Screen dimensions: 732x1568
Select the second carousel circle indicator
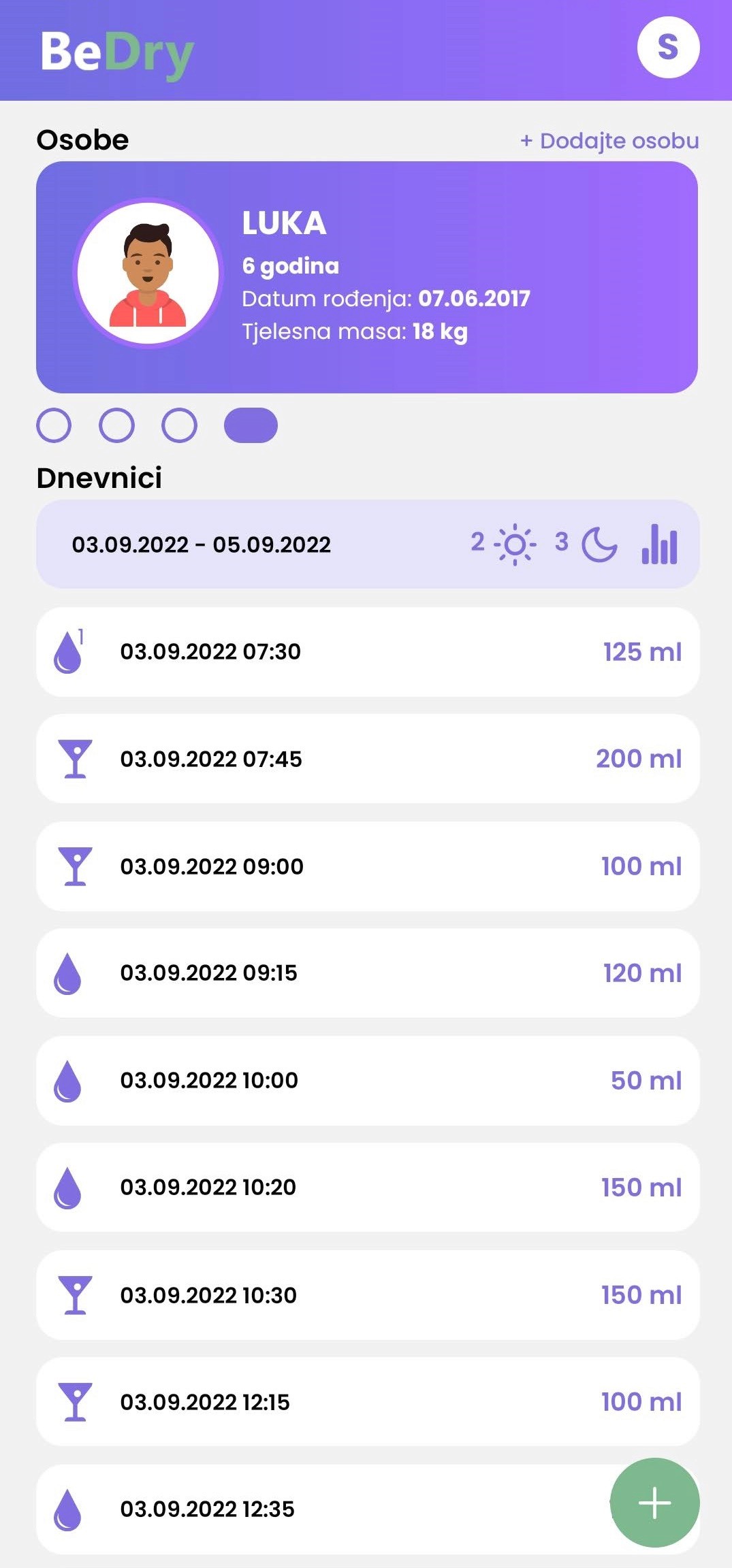pos(117,425)
